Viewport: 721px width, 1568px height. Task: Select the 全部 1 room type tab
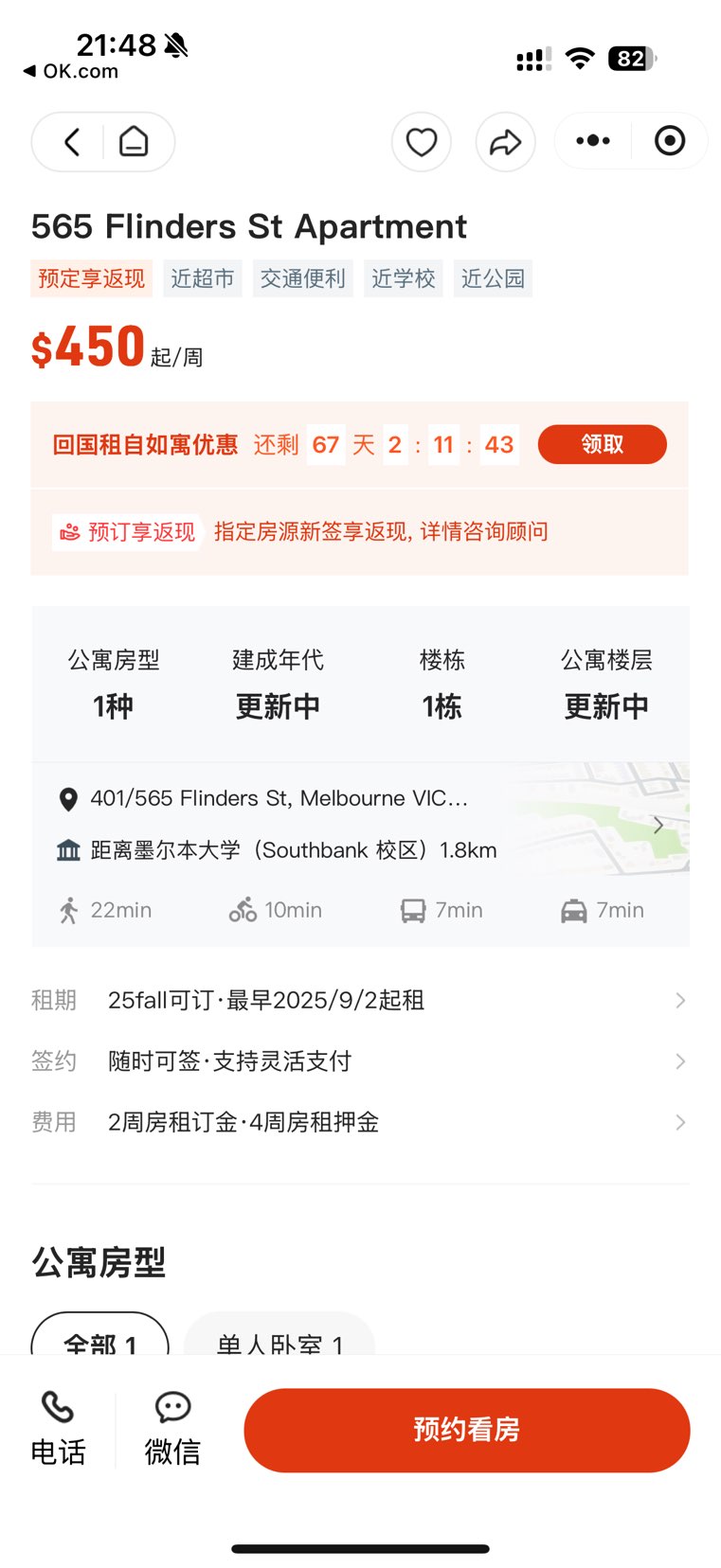coord(100,1337)
